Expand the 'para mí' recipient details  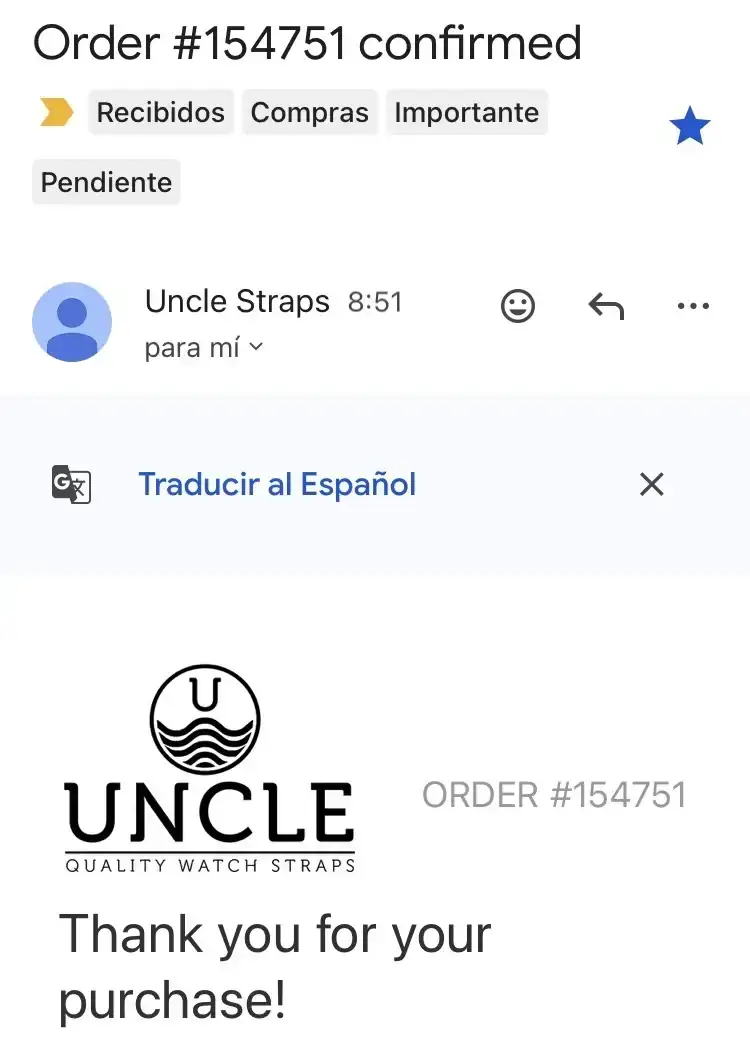(x=203, y=347)
